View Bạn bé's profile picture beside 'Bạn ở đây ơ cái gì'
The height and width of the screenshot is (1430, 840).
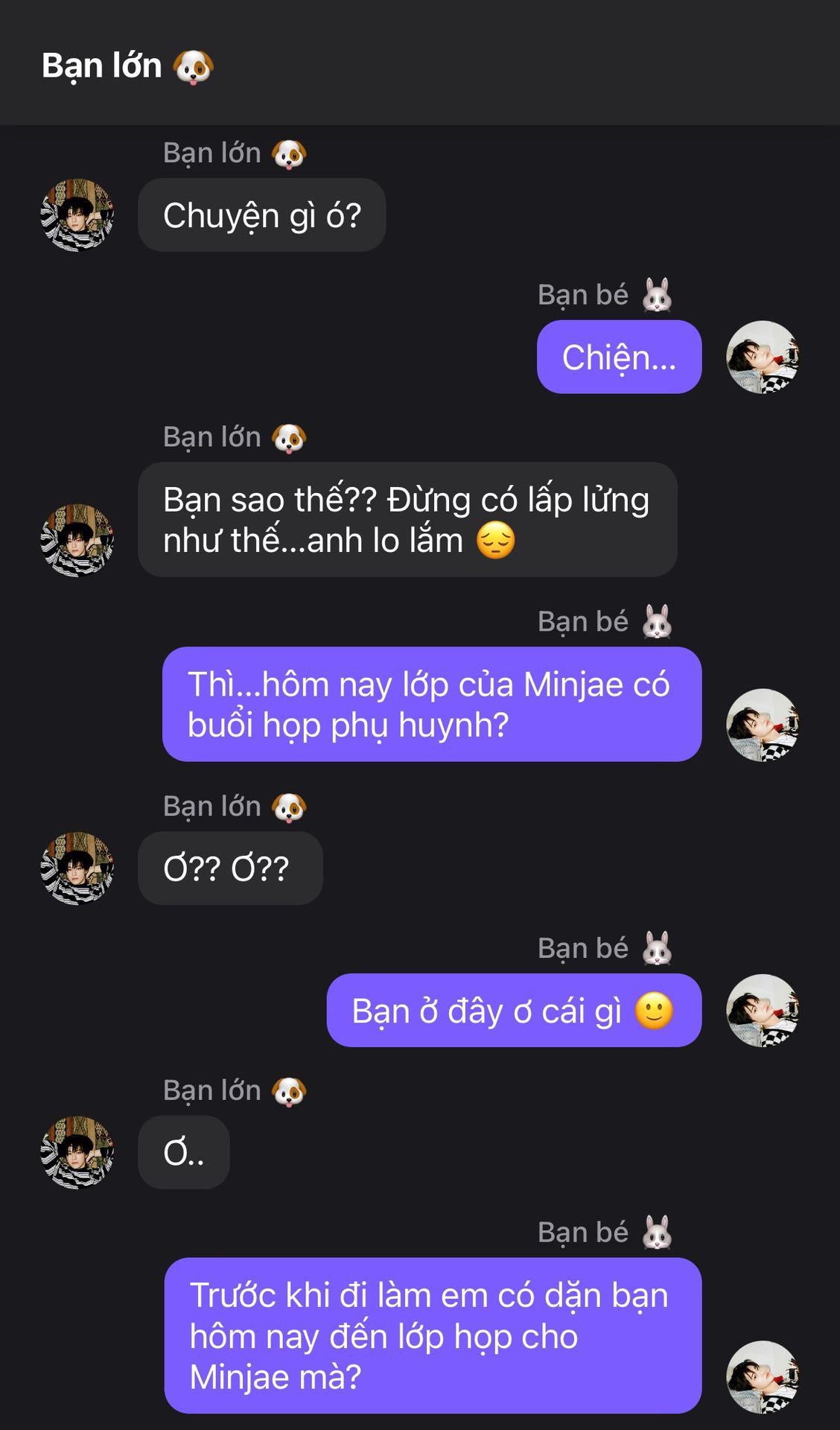[763, 1011]
